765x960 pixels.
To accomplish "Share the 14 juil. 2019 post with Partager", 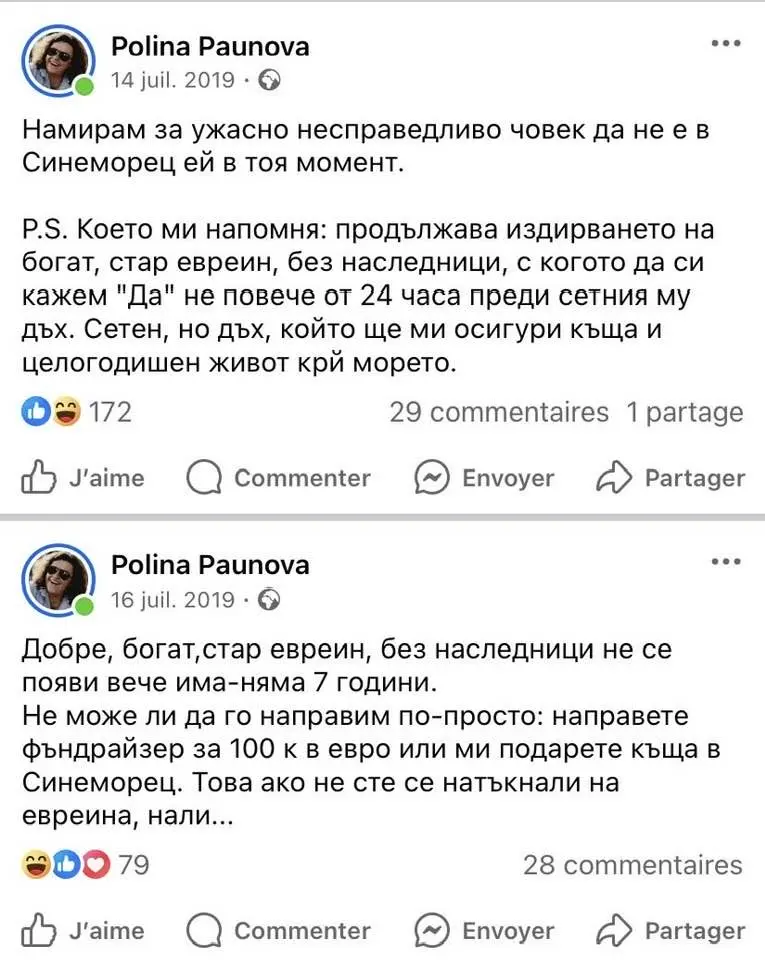I will [670, 478].
